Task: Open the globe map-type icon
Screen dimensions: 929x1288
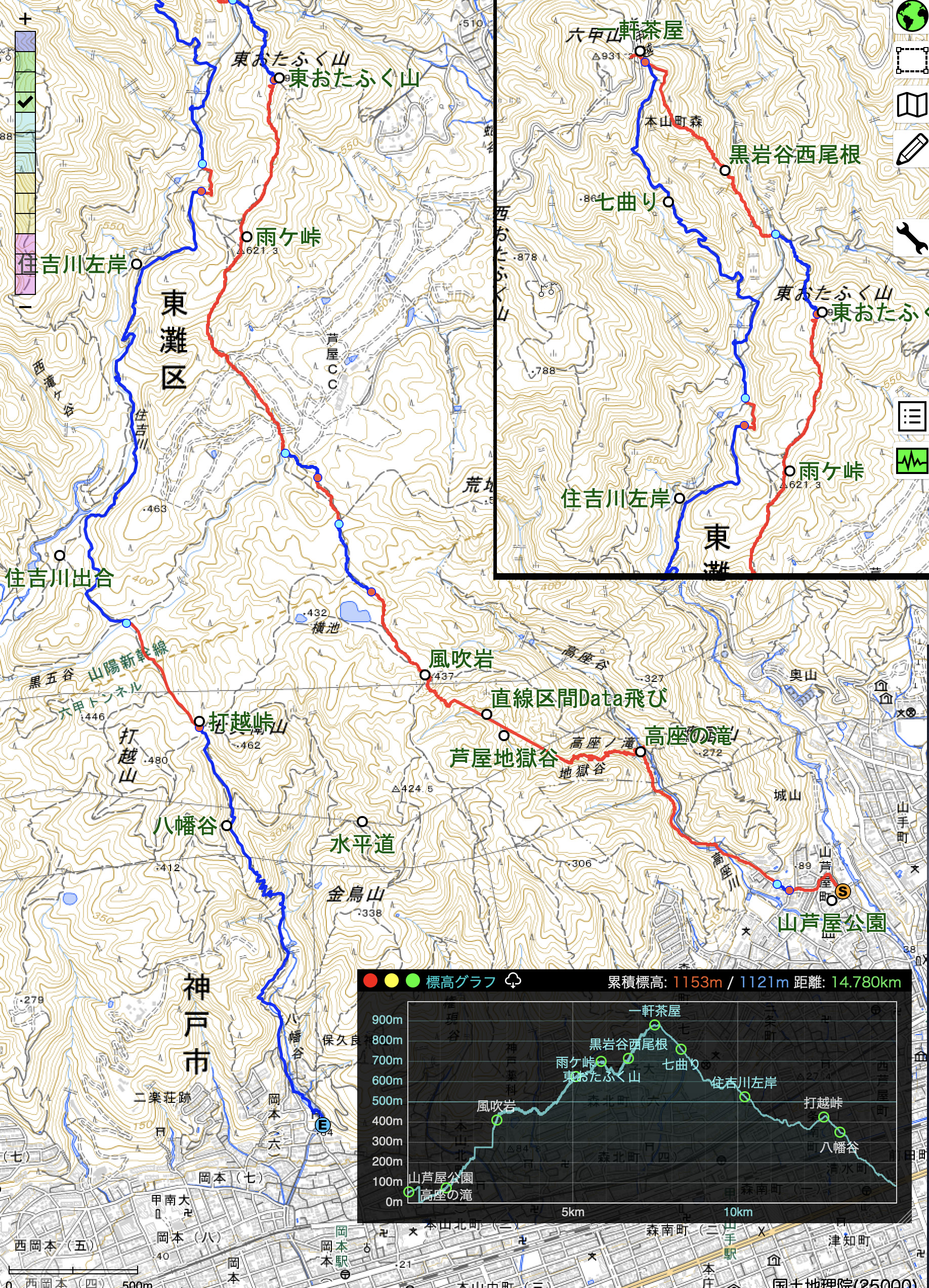Action: 911,16
